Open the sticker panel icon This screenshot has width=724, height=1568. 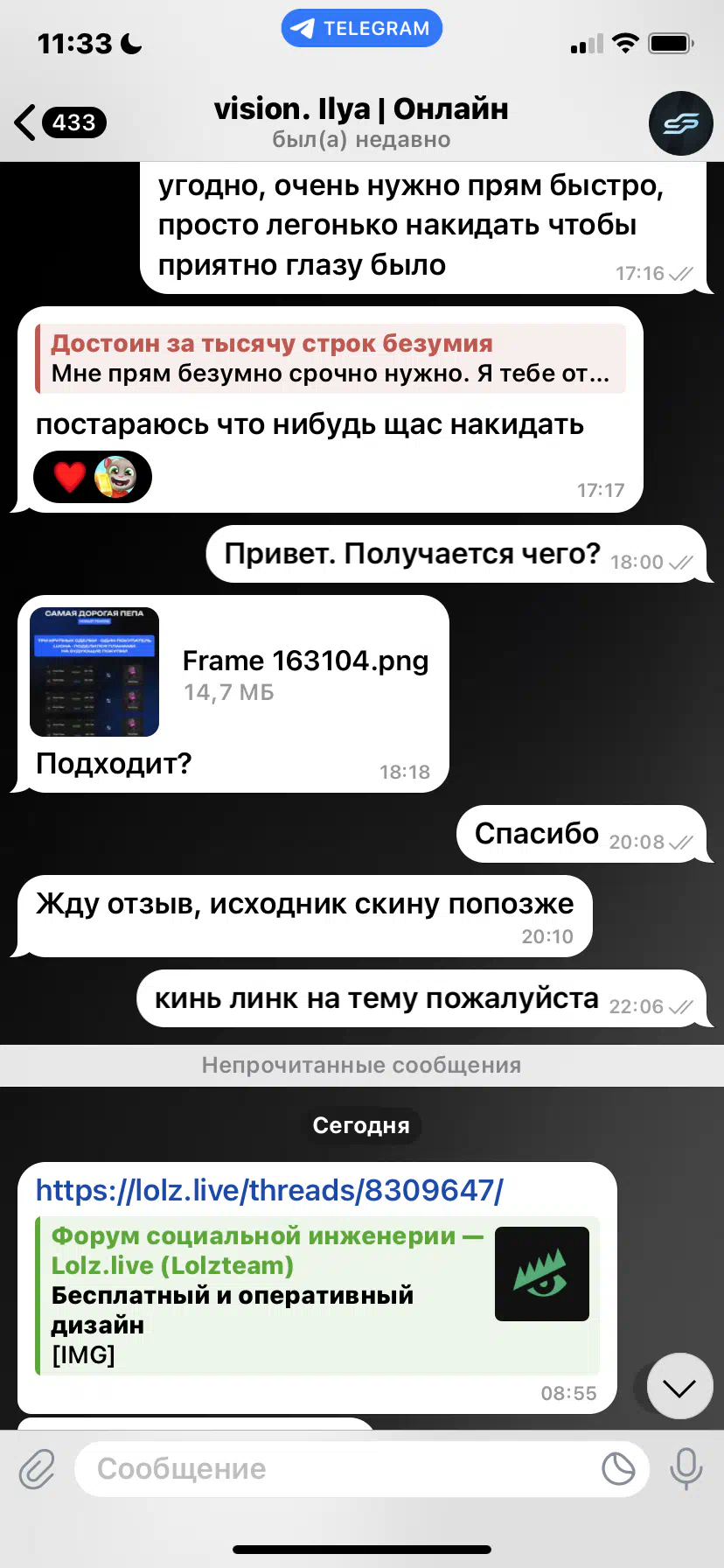pyautogui.click(x=619, y=1469)
